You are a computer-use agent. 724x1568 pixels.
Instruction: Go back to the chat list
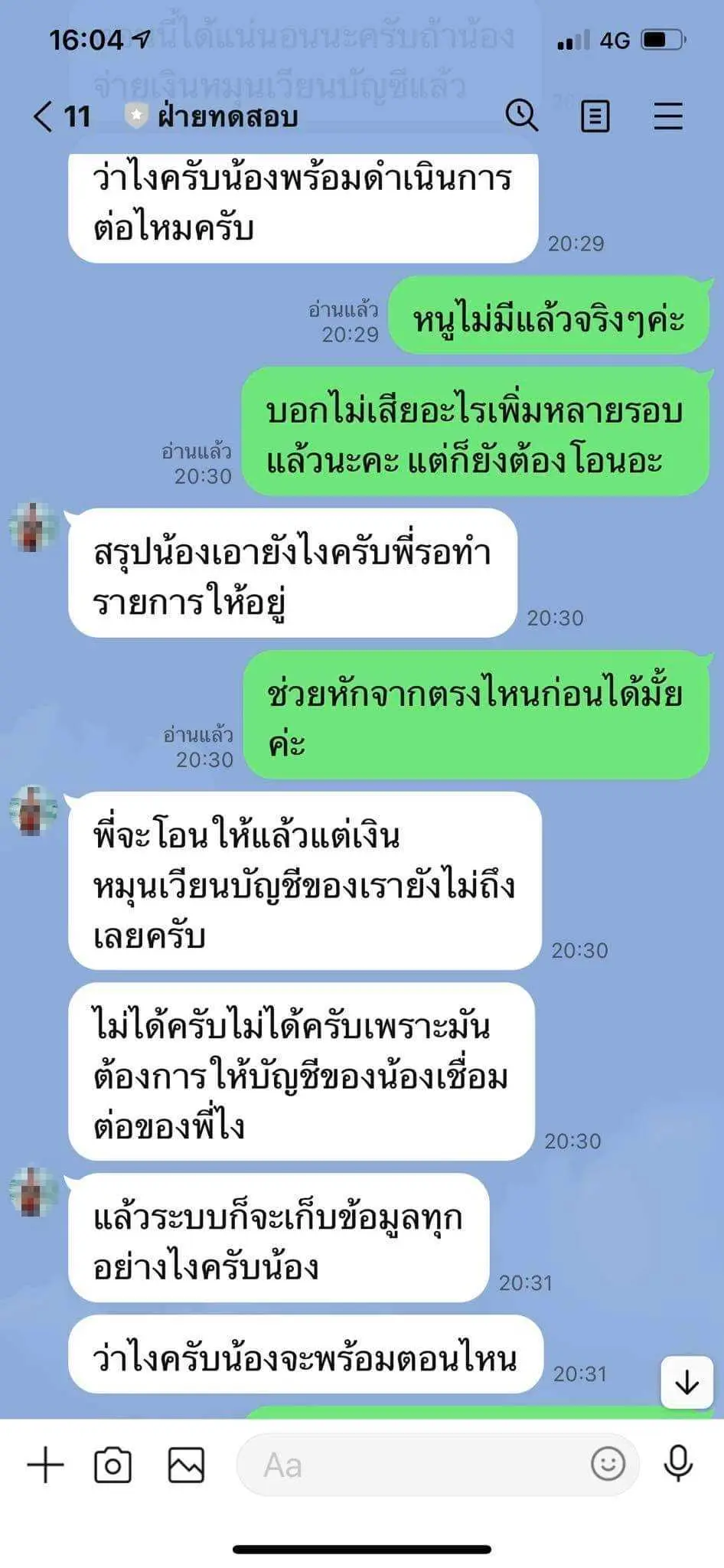[x=44, y=116]
